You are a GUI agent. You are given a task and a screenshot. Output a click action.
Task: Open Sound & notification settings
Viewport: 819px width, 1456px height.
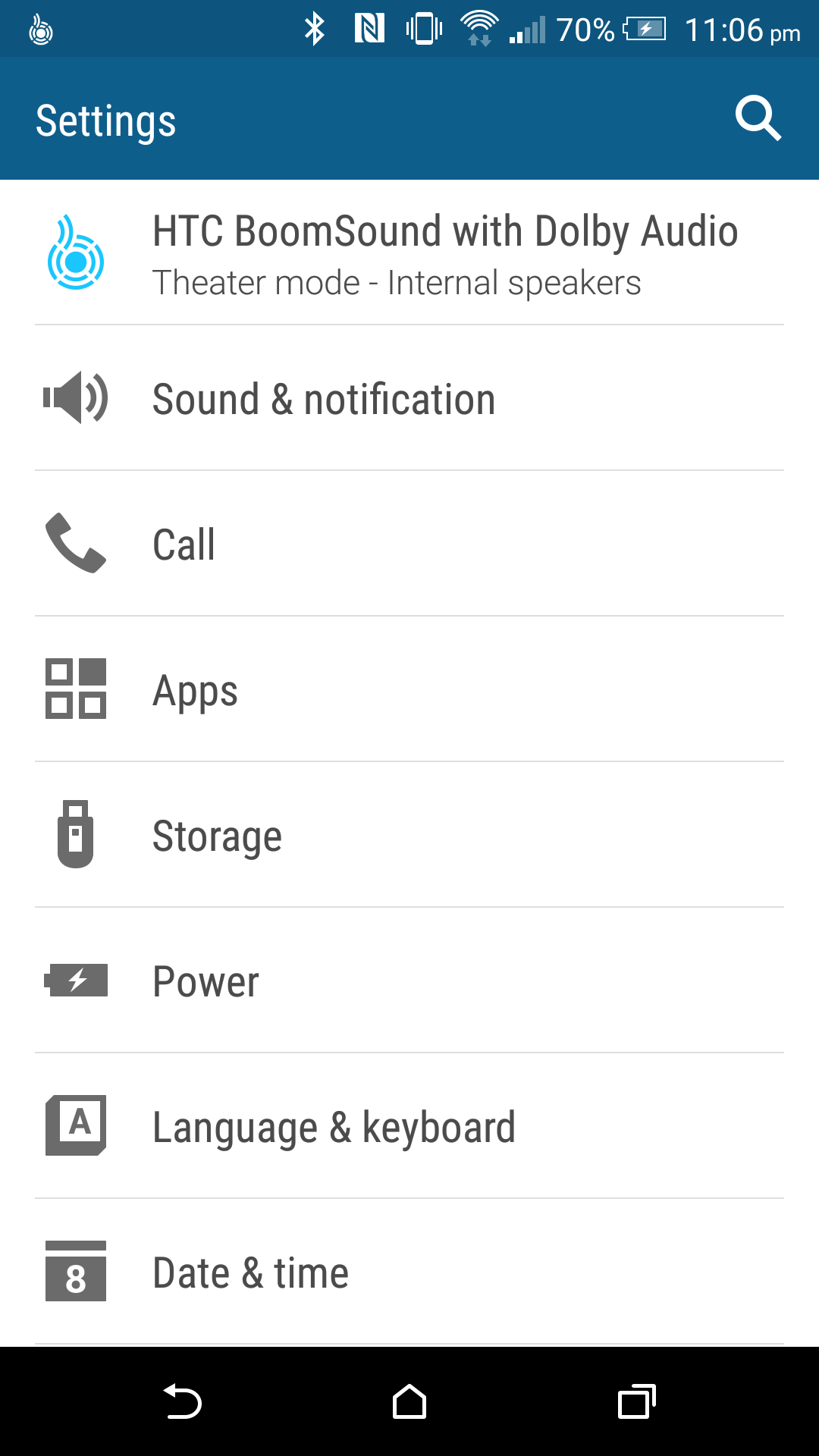[x=409, y=398]
